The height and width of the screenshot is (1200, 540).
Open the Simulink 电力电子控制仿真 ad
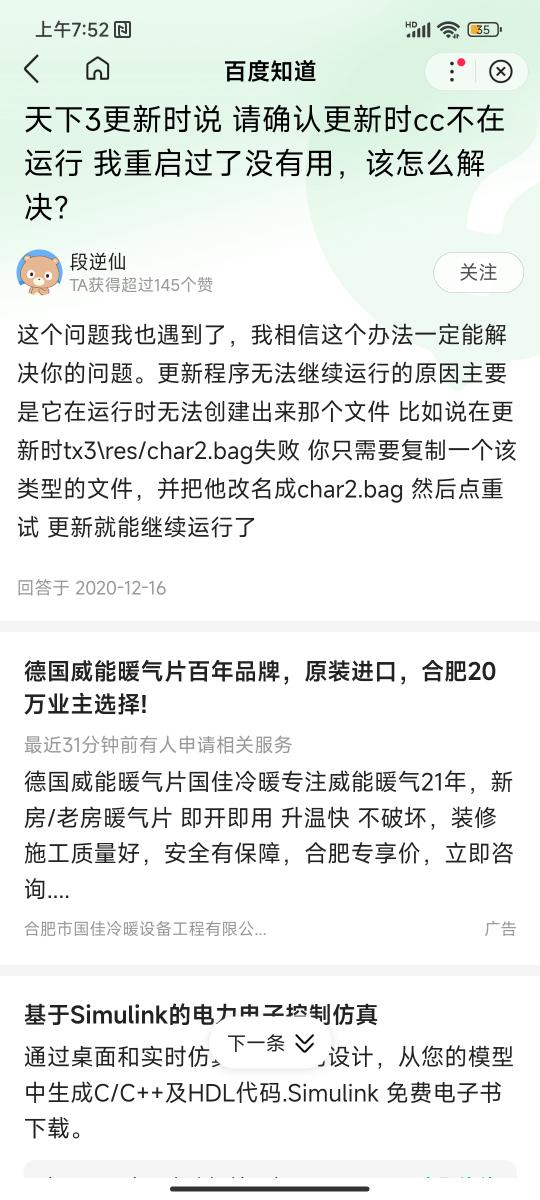pos(270,1072)
